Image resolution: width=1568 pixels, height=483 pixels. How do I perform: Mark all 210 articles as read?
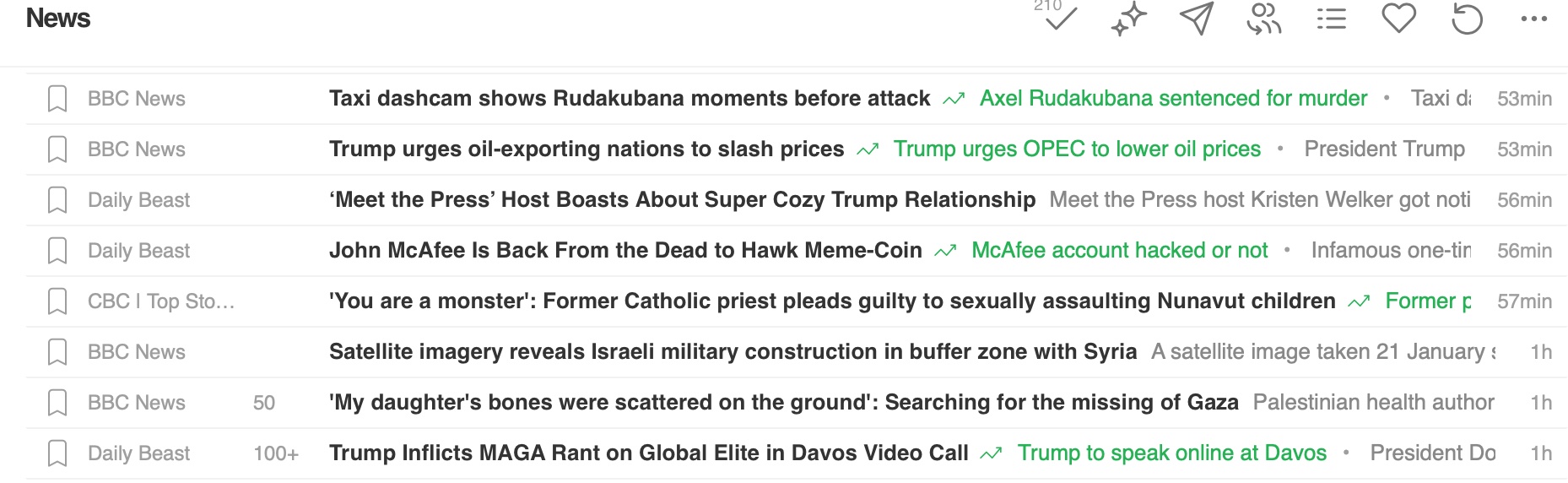pos(1060,19)
